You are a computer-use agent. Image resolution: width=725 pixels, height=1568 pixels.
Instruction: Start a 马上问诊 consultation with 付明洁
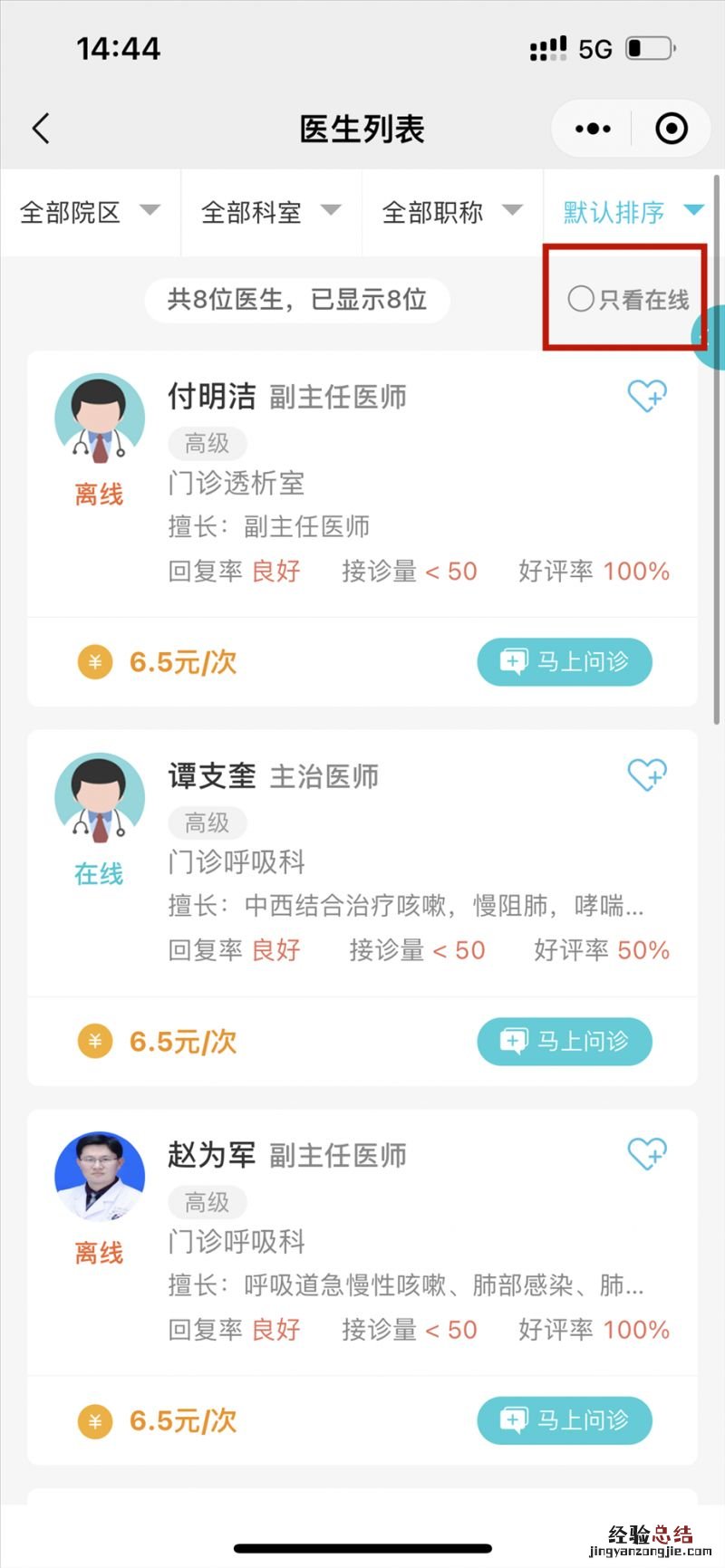pos(564,662)
